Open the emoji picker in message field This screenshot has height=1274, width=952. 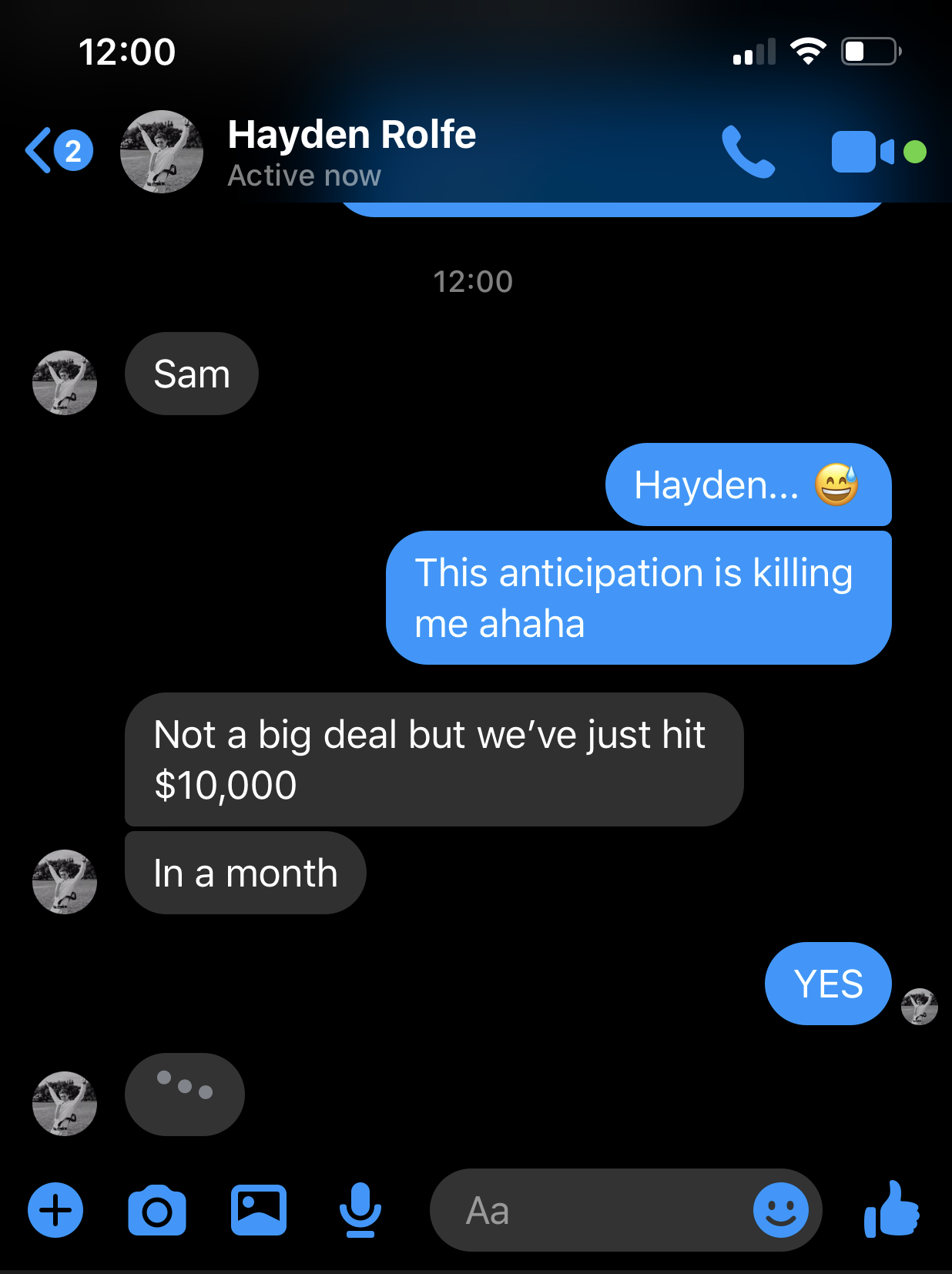(780, 1210)
